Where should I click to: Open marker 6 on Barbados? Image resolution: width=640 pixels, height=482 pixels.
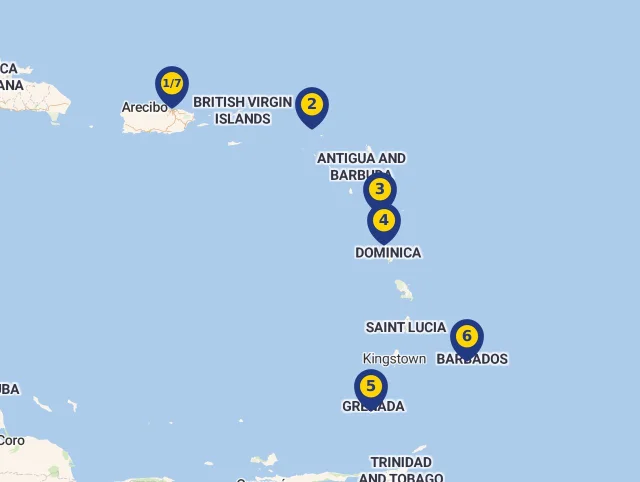[467, 336]
